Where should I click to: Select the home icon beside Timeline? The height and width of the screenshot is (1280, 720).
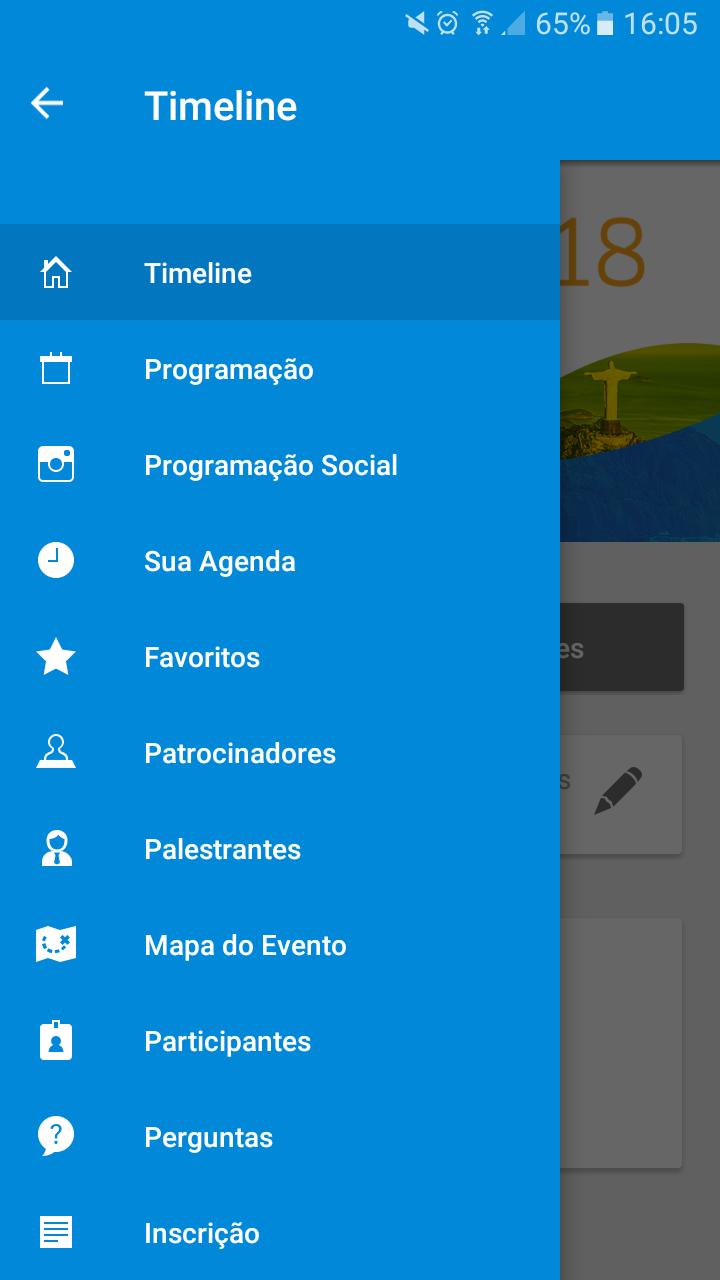(56, 272)
